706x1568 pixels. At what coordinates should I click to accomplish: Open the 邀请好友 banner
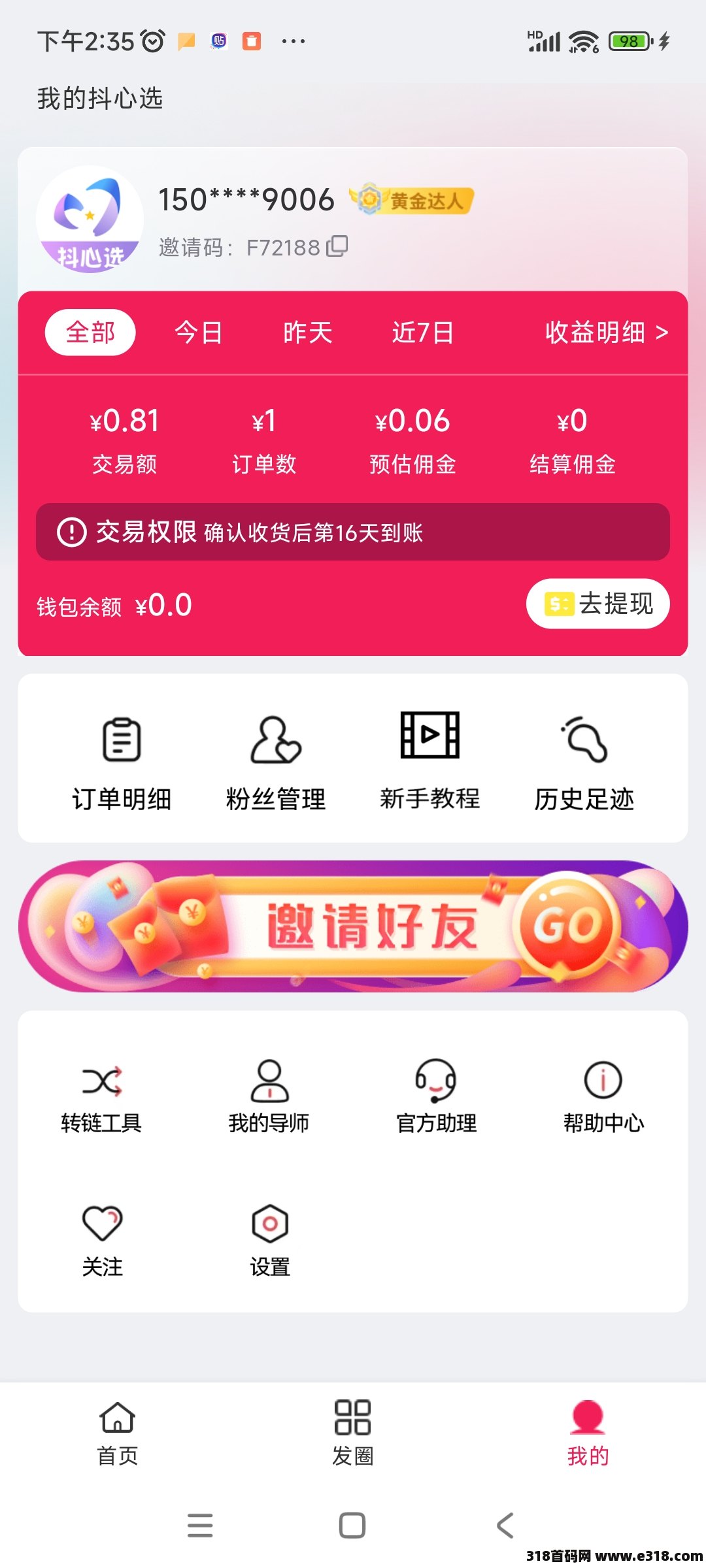pos(353,926)
